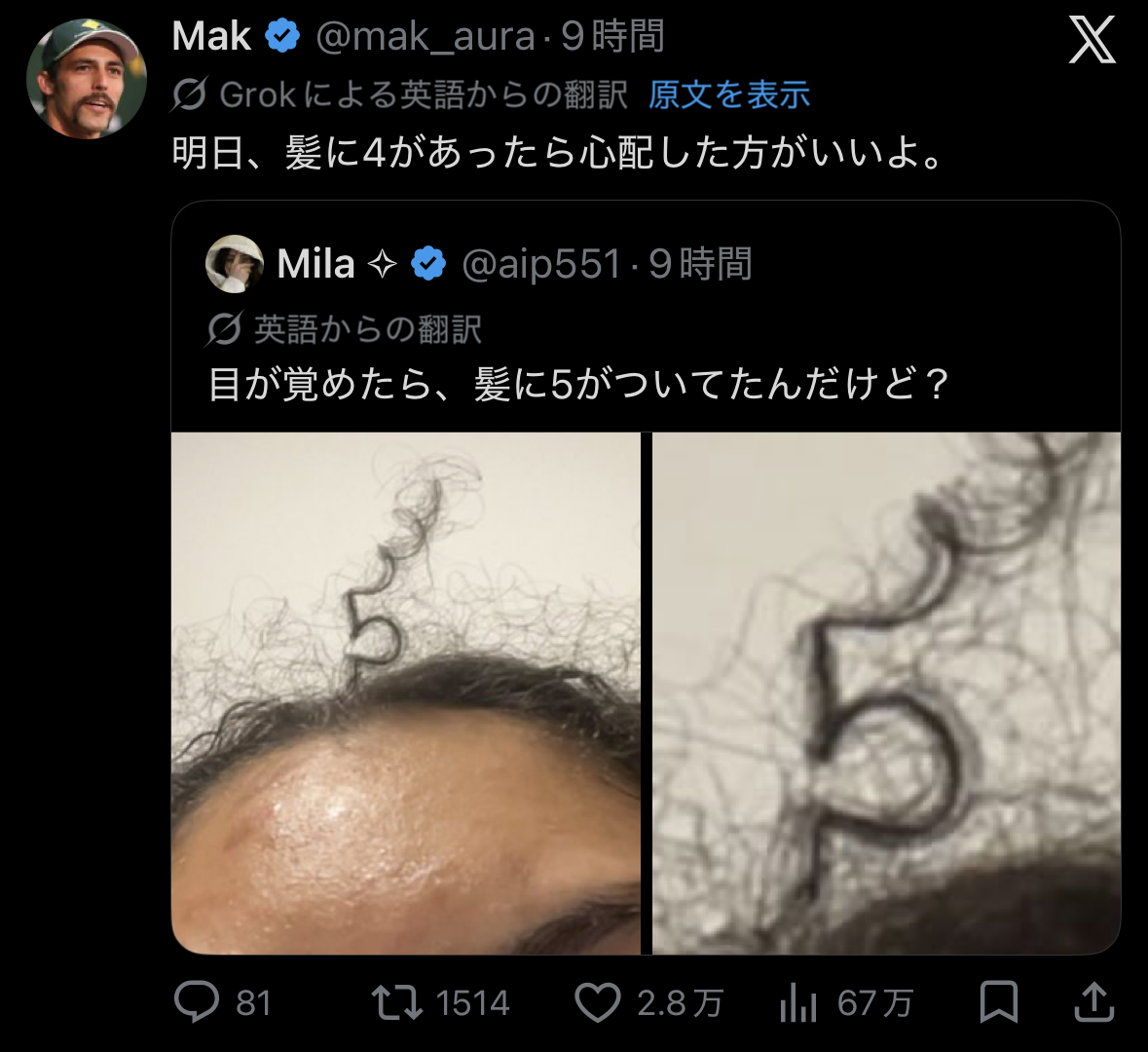Bookmark this post
Viewport: 1148px width, 1052px height.
(x=998, y=1002)
